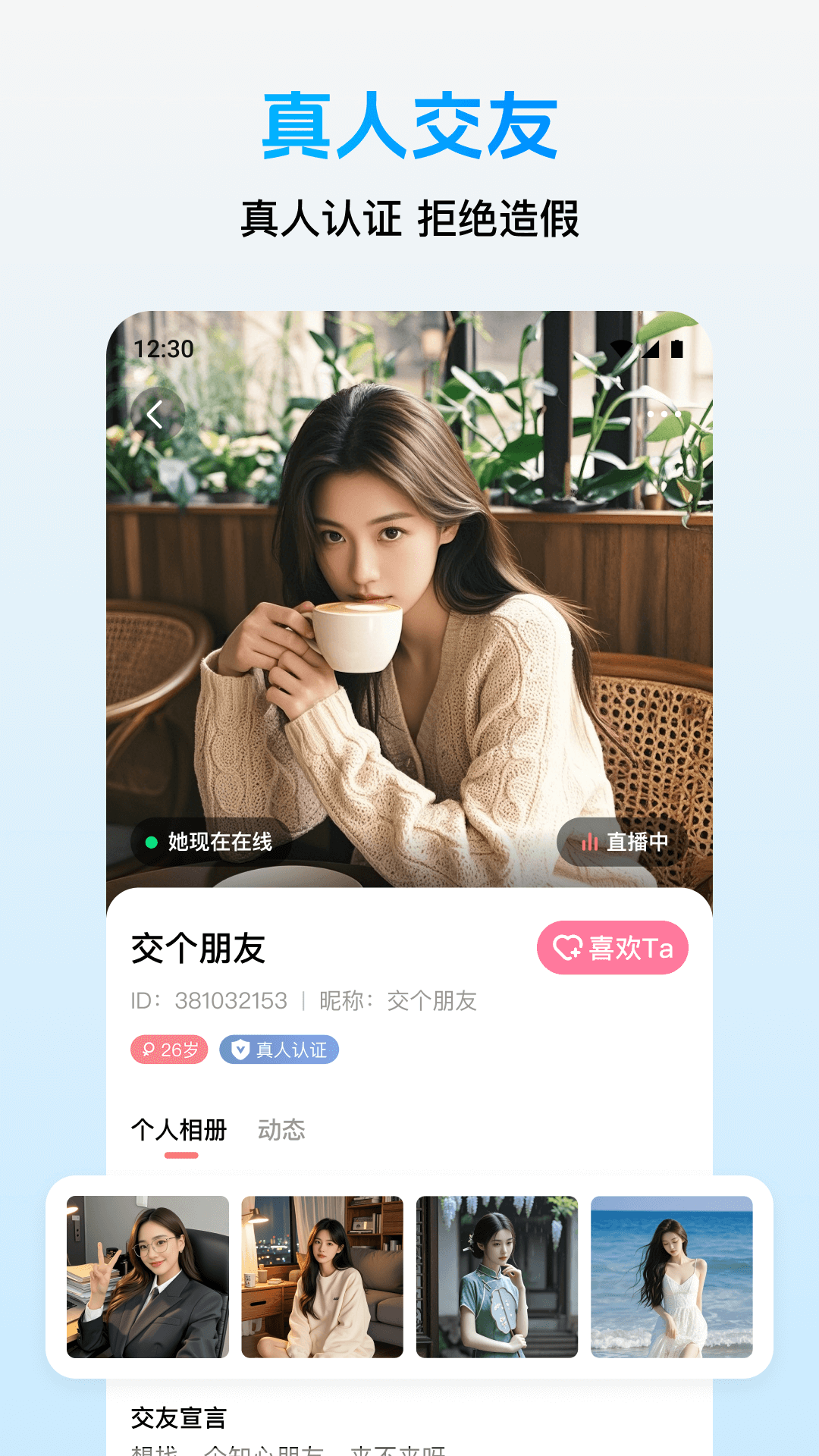The height and width of the screenshot is (1456, 819).
Task: Expand the ID and nickname info row
Action: click(x=303, y=1001)
